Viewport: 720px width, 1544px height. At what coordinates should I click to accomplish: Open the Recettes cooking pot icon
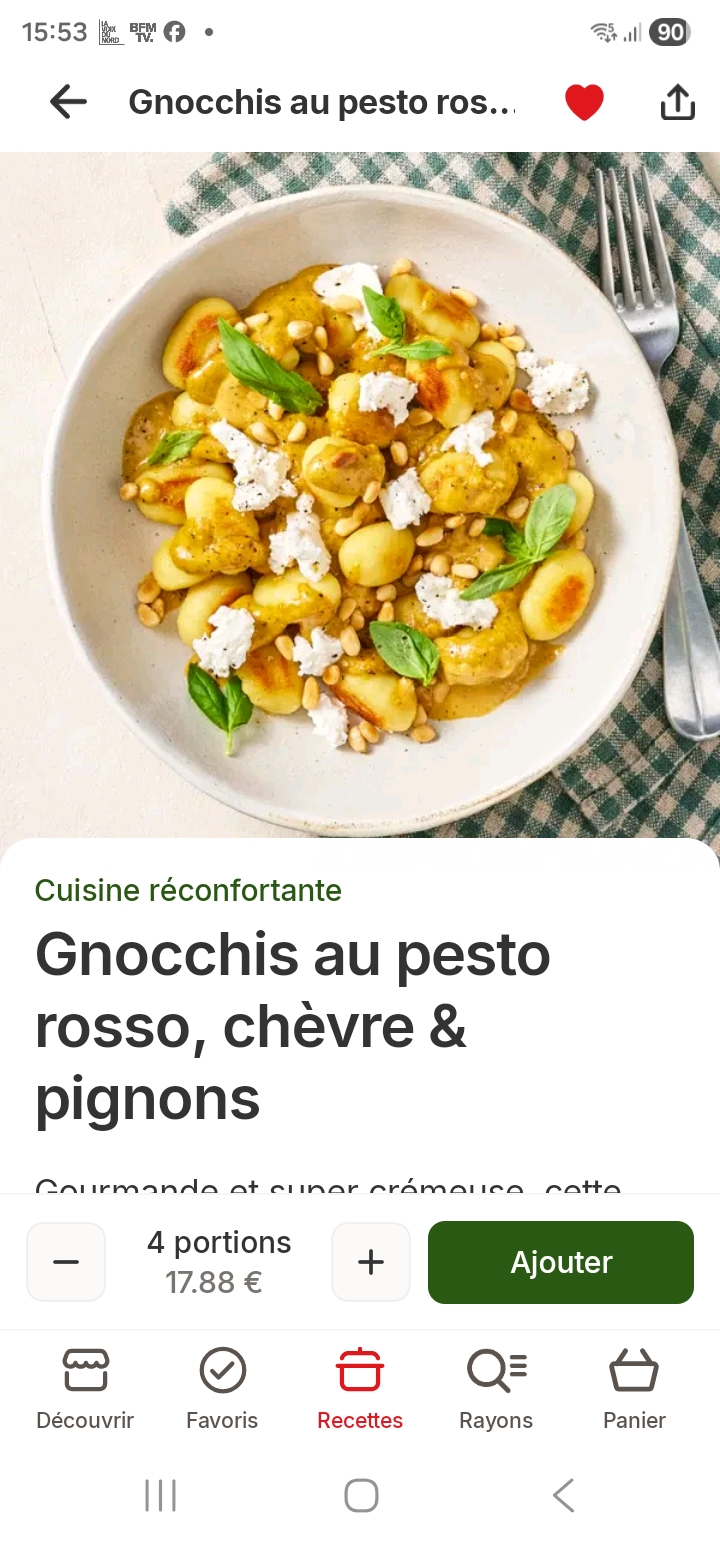coord(359,1370)
